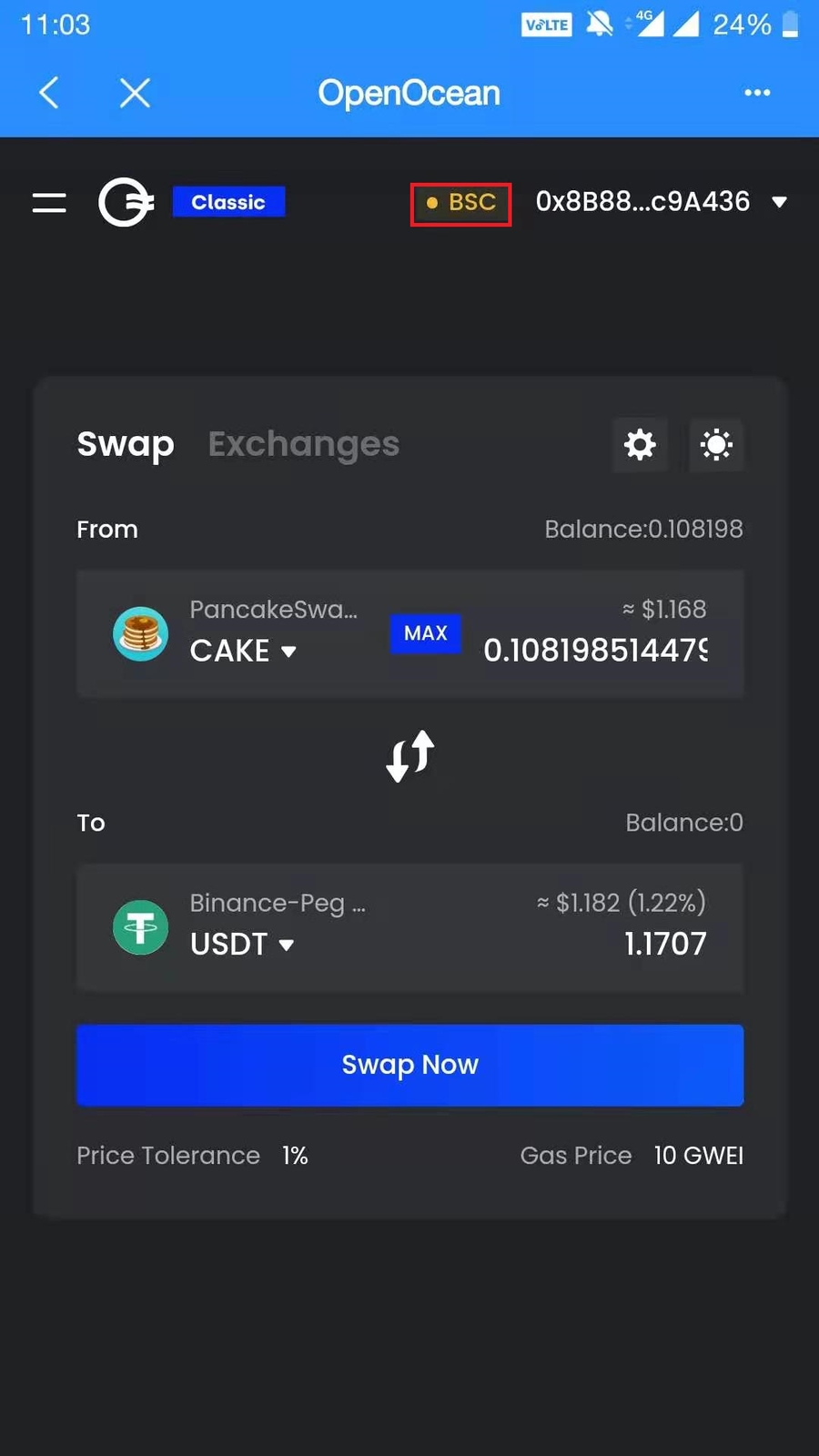
Task: Expand wallet address 0x8B88...c9A436 dropdown
Action: coord(778,202)
